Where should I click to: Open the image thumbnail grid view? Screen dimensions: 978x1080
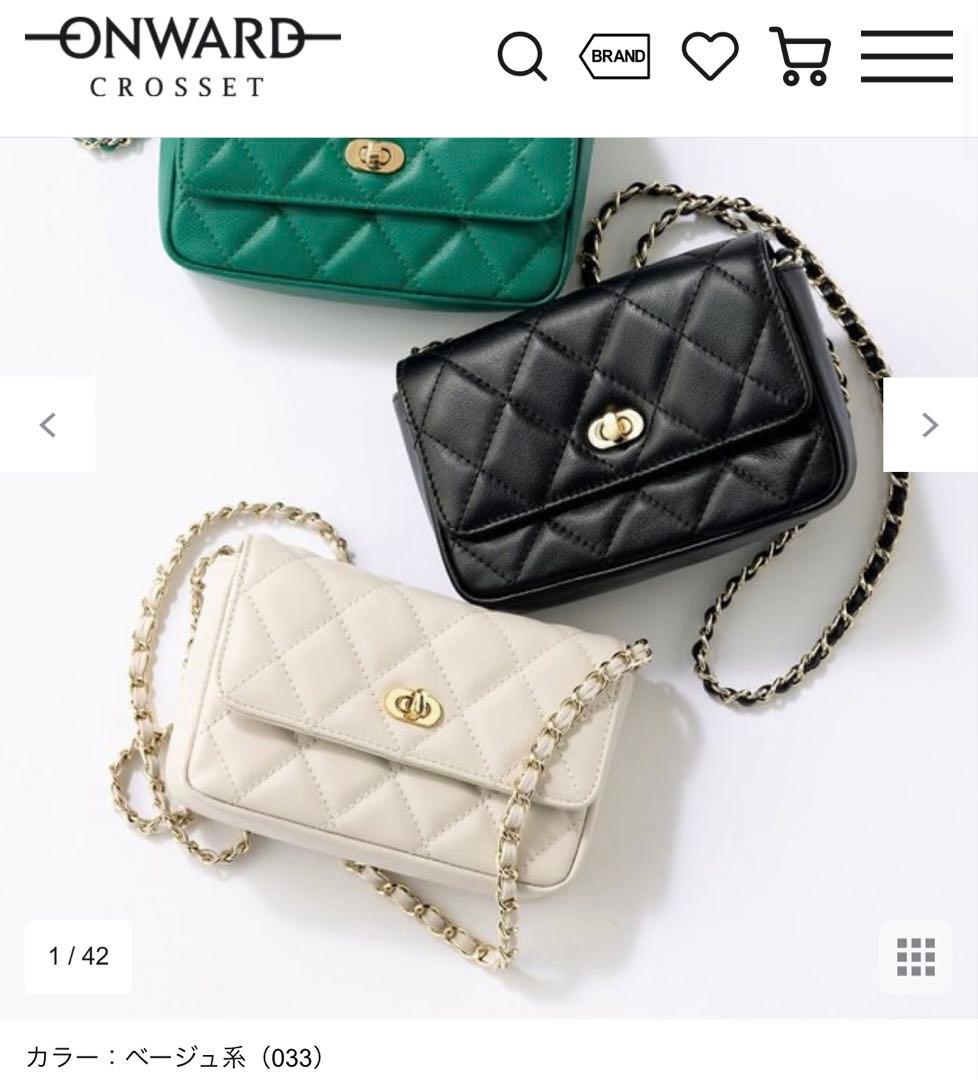click(x=915, y=957)
